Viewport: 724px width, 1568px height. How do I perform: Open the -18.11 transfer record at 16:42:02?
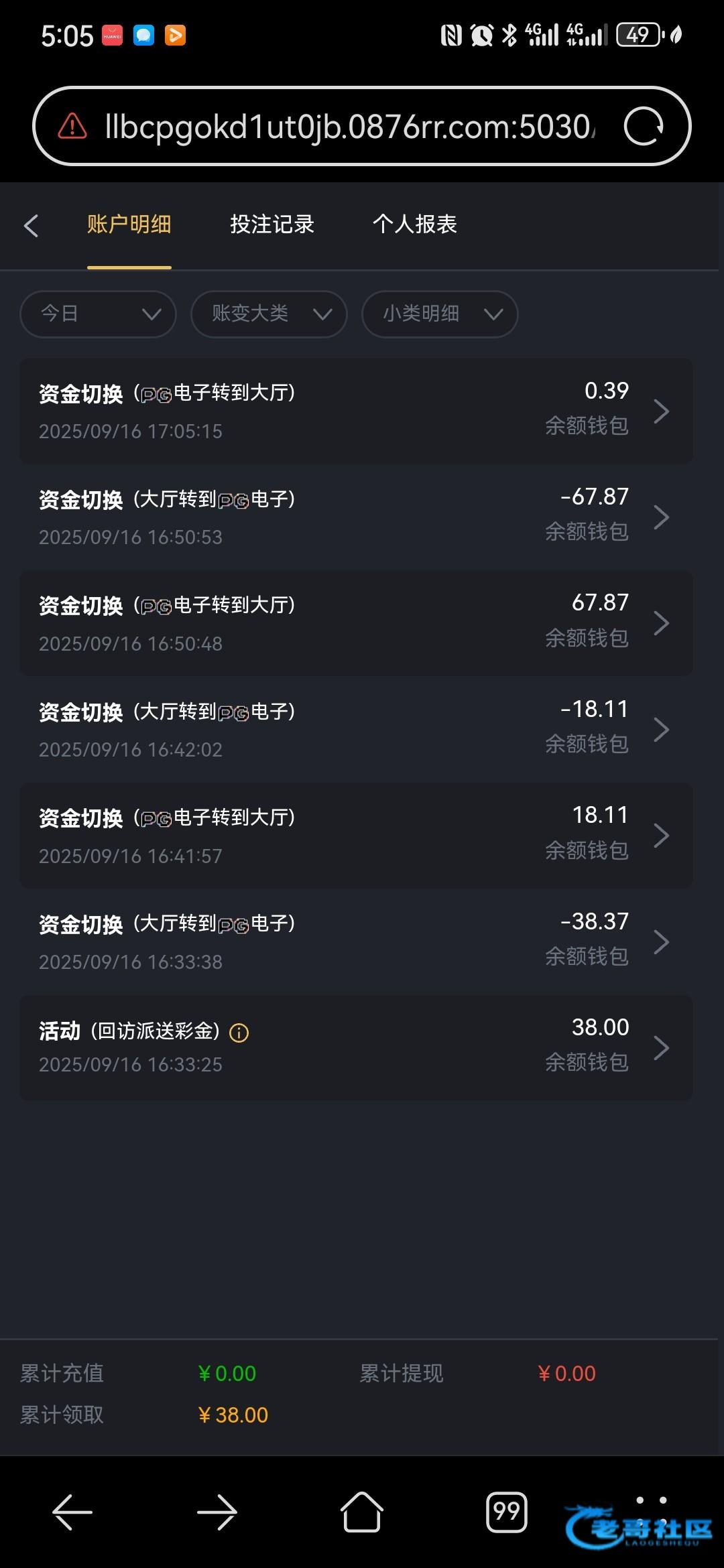(356, 729)
